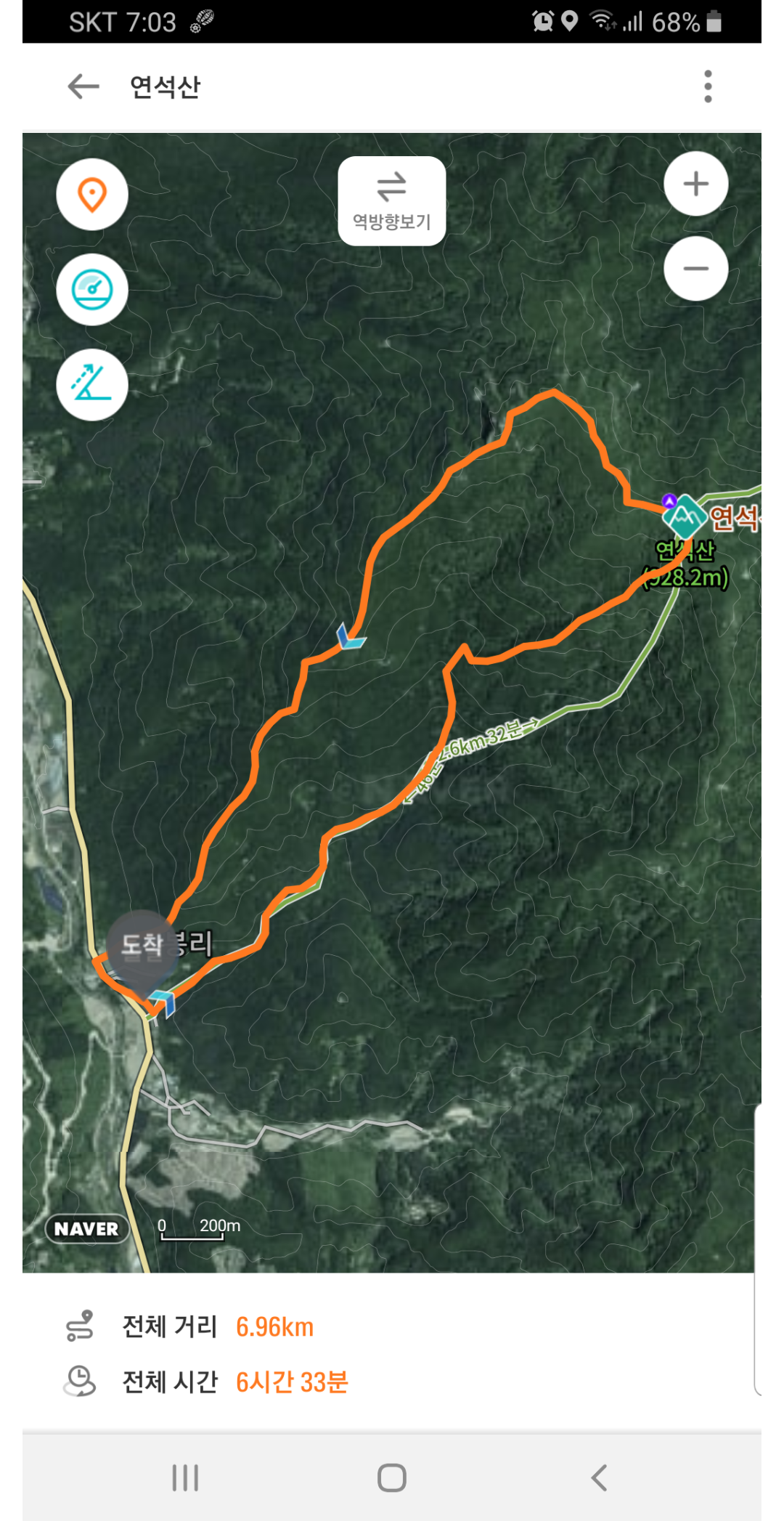
Task: Select the slope angle analysis icon
Action: [92, 385]
